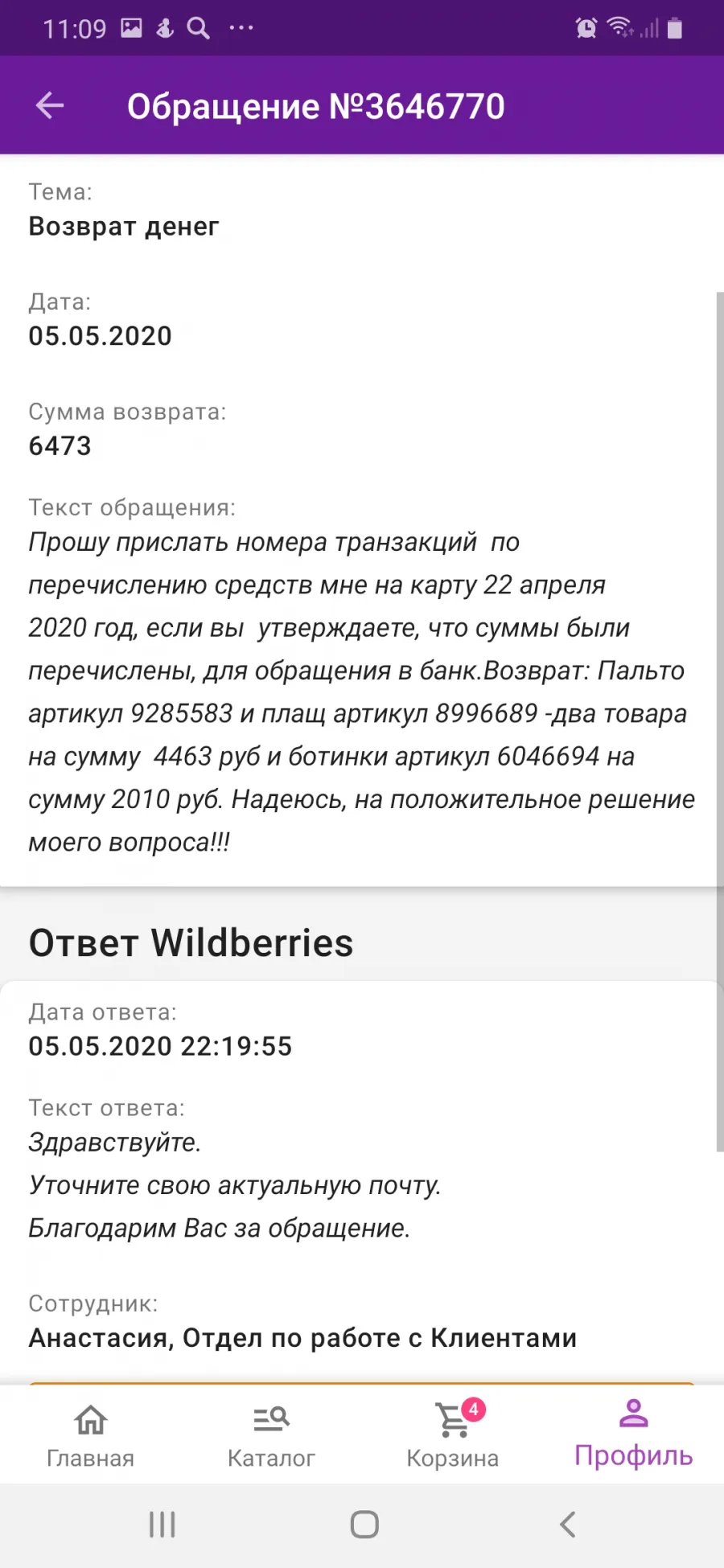Tap the system home button
The height and width of the screenshot is (1568, 724).
coord(364,1524)
